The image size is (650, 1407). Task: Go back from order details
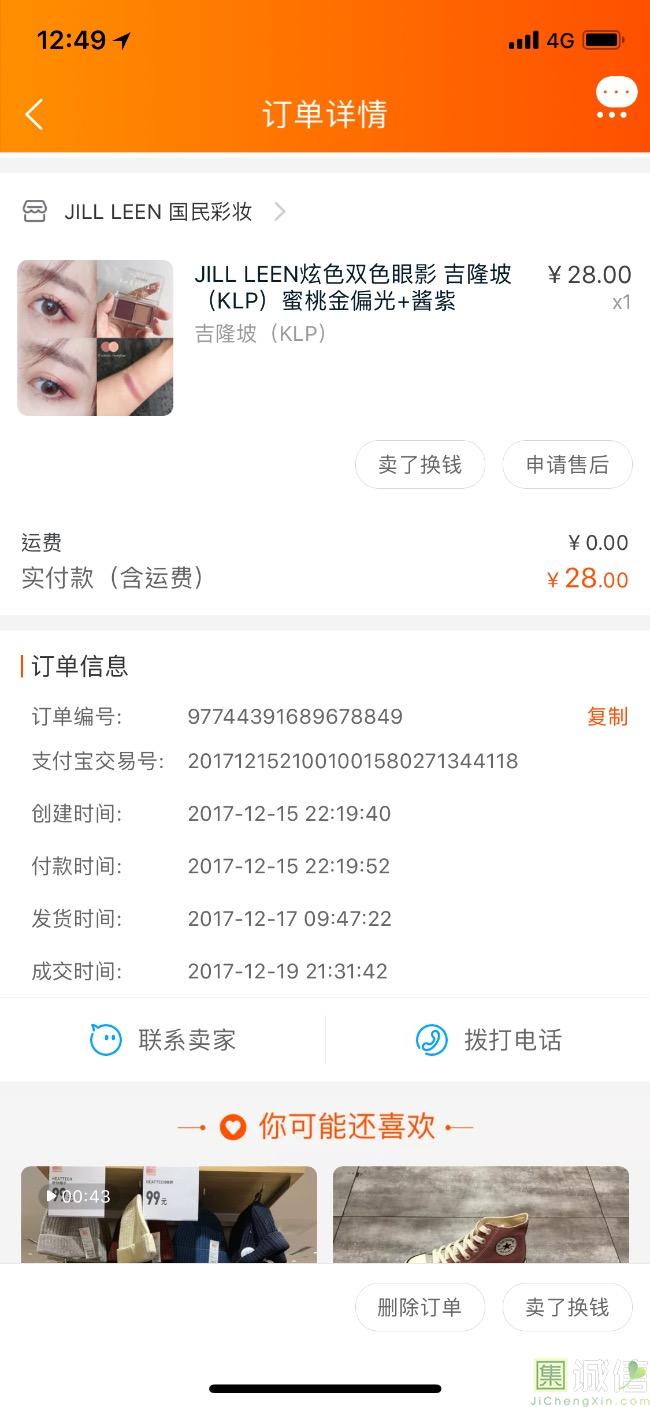click(x=34, y=114)
